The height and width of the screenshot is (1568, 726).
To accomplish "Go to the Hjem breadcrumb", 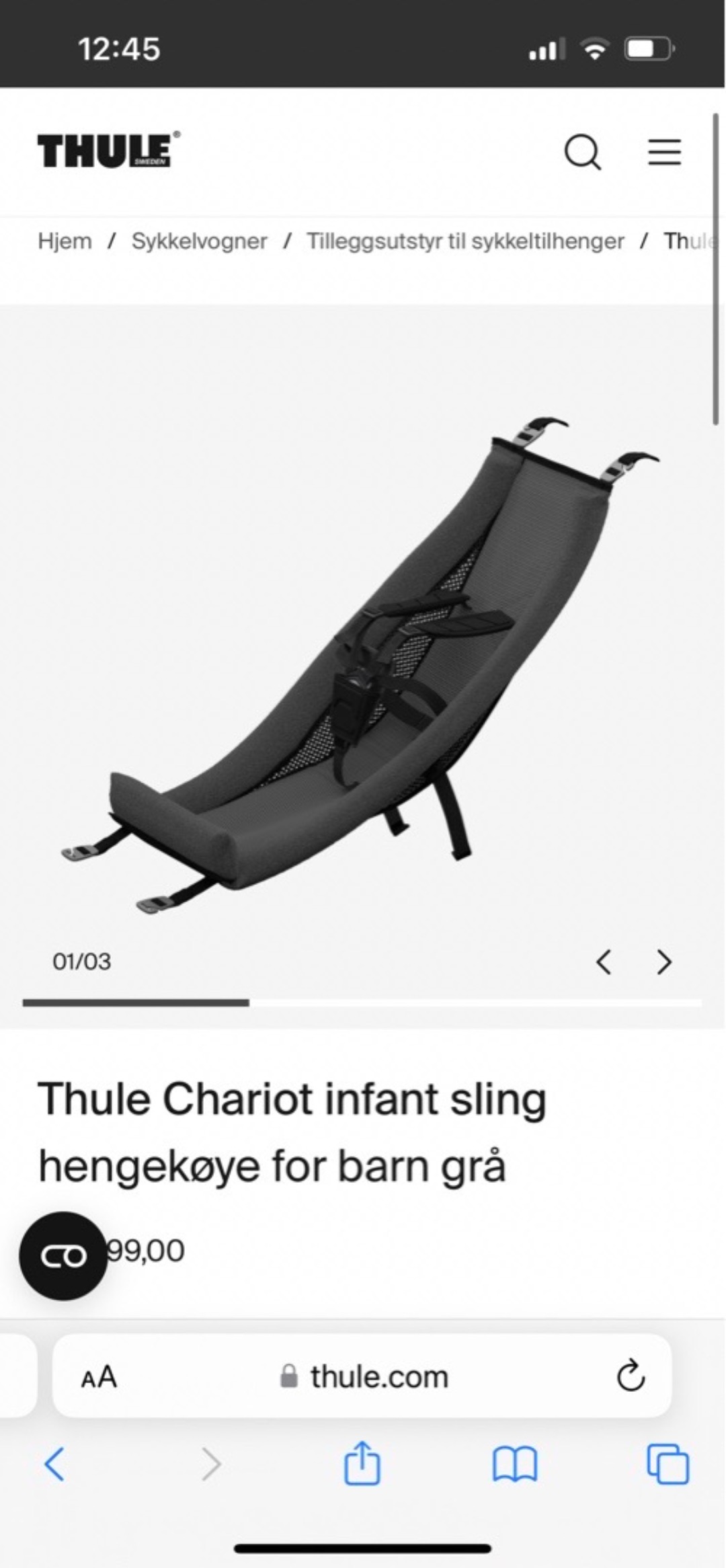I will 65,241.
